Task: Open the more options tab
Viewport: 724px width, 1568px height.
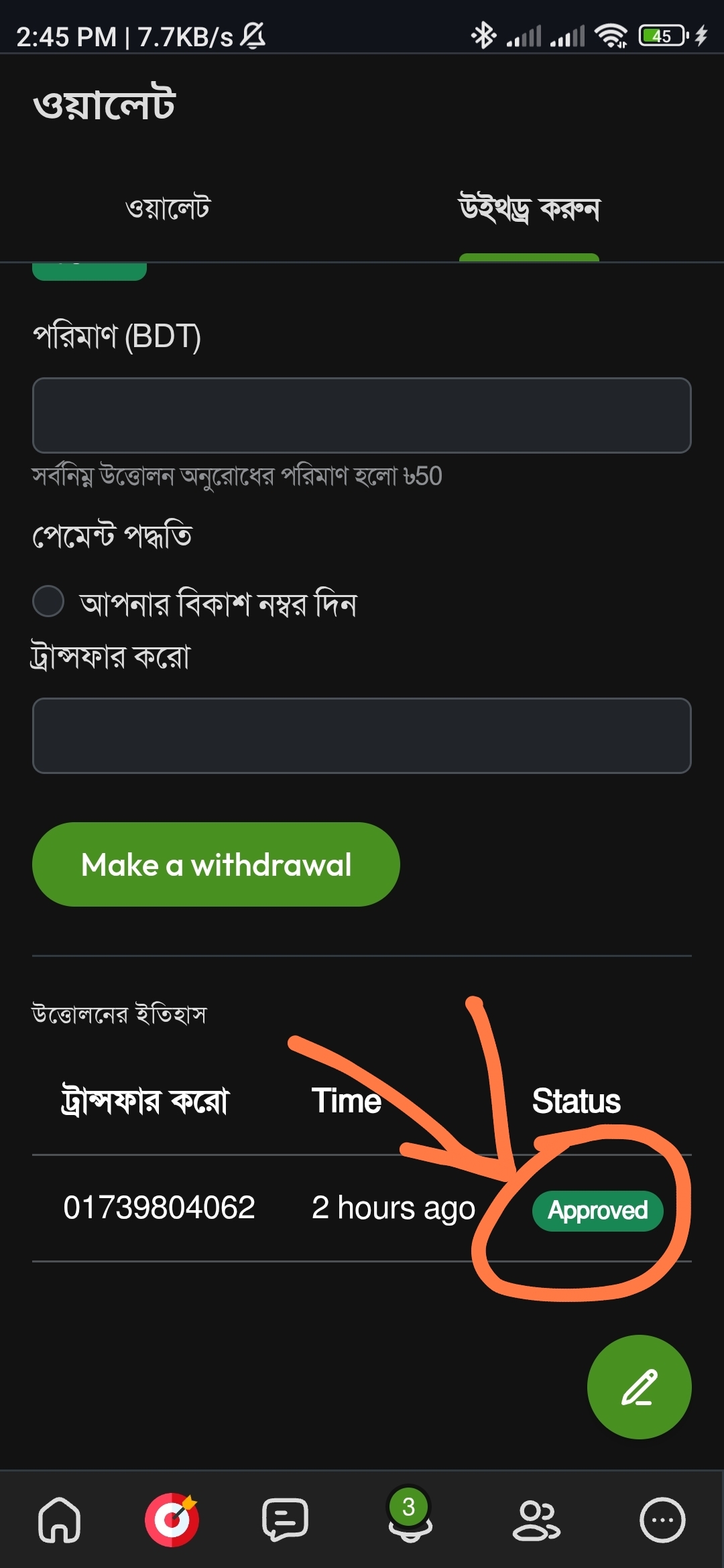Action: click(662, 1520)
